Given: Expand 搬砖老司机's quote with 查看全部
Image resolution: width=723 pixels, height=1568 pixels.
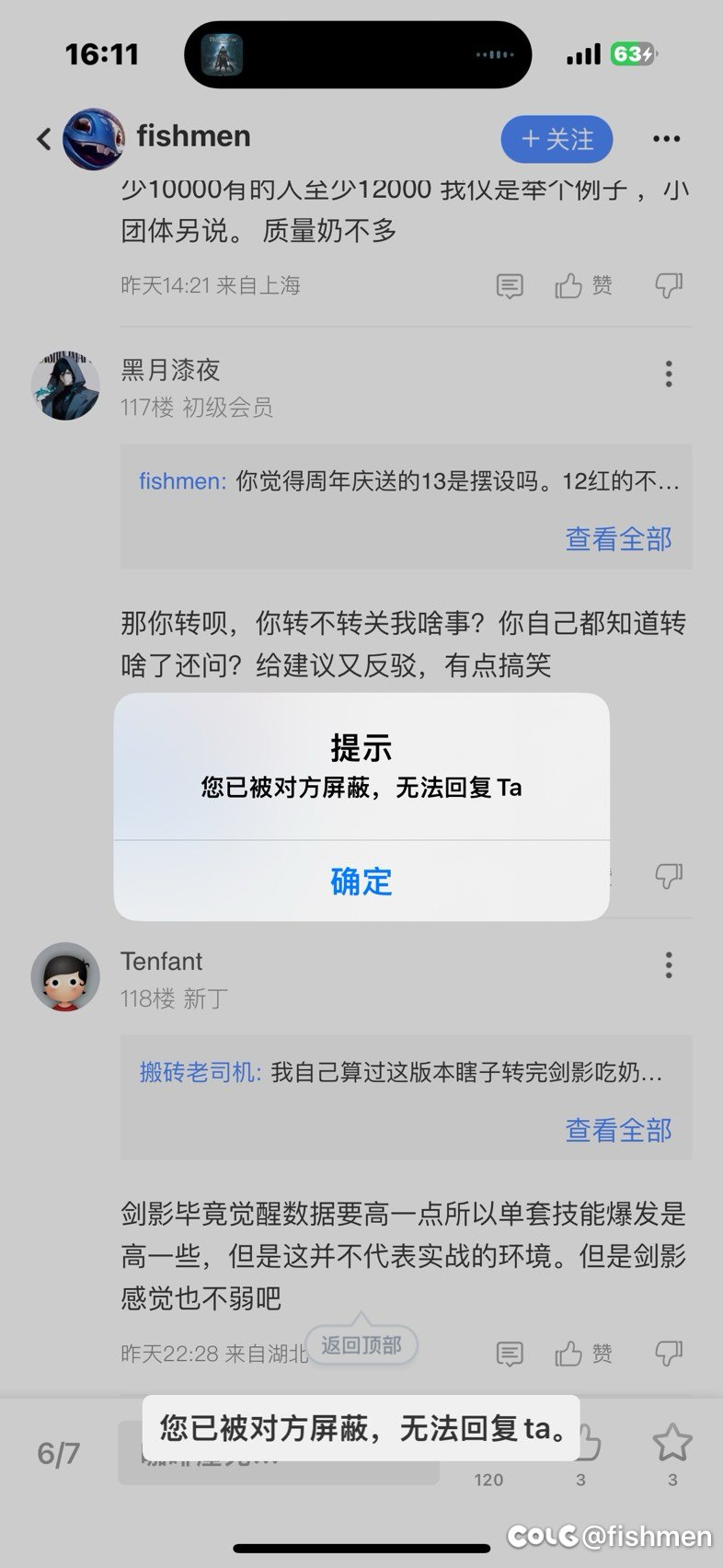Looking at the screenshot, I should click(x=618, y=1129).
